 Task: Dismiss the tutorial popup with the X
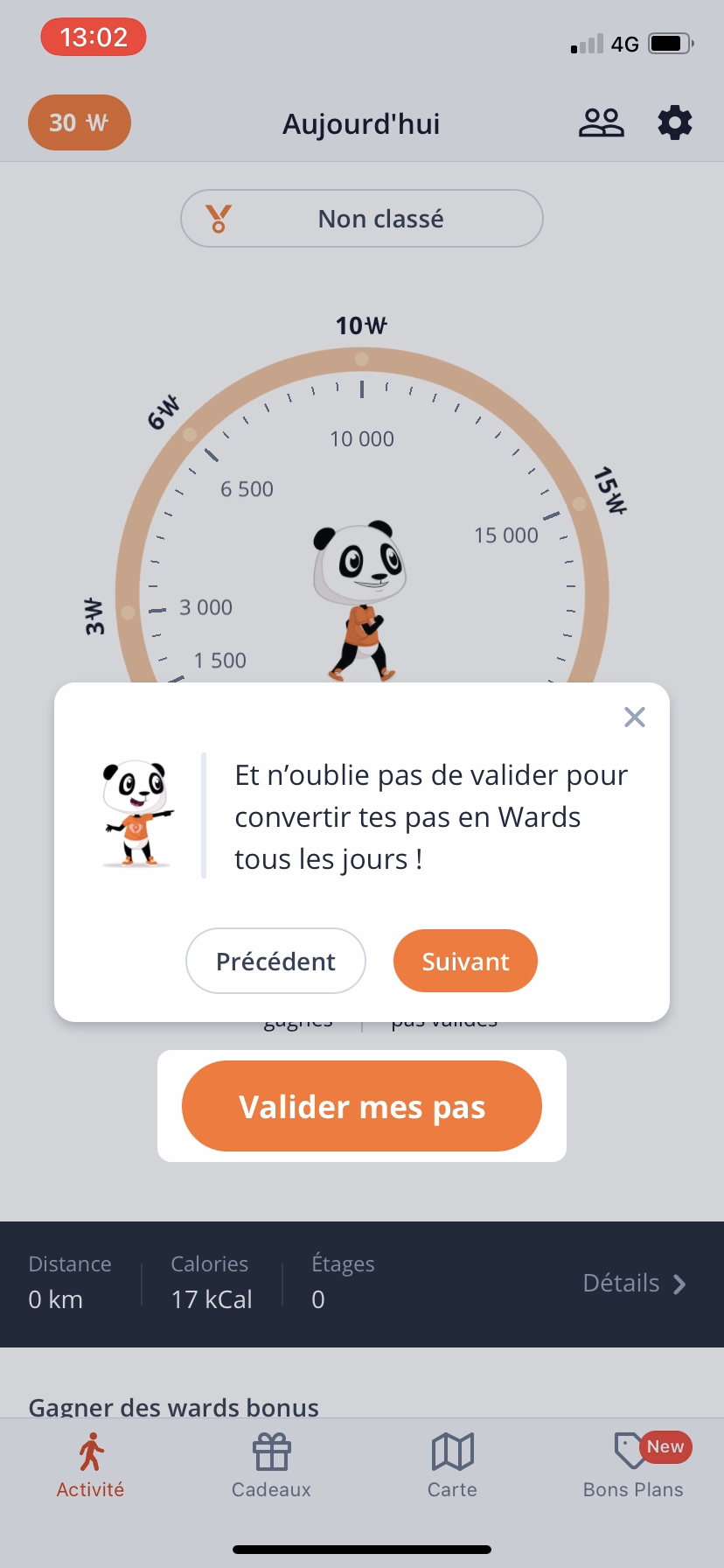click(x=635, y=717)
